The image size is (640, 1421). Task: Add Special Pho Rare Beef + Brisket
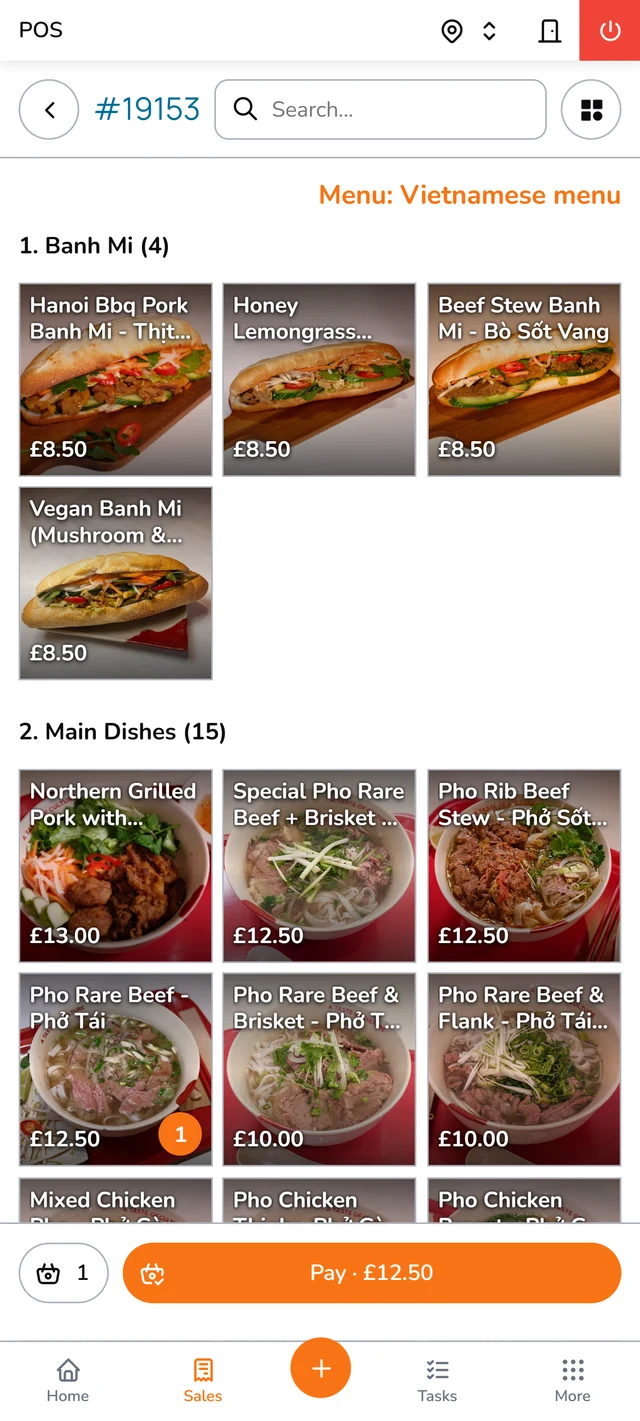coord(319,866)
